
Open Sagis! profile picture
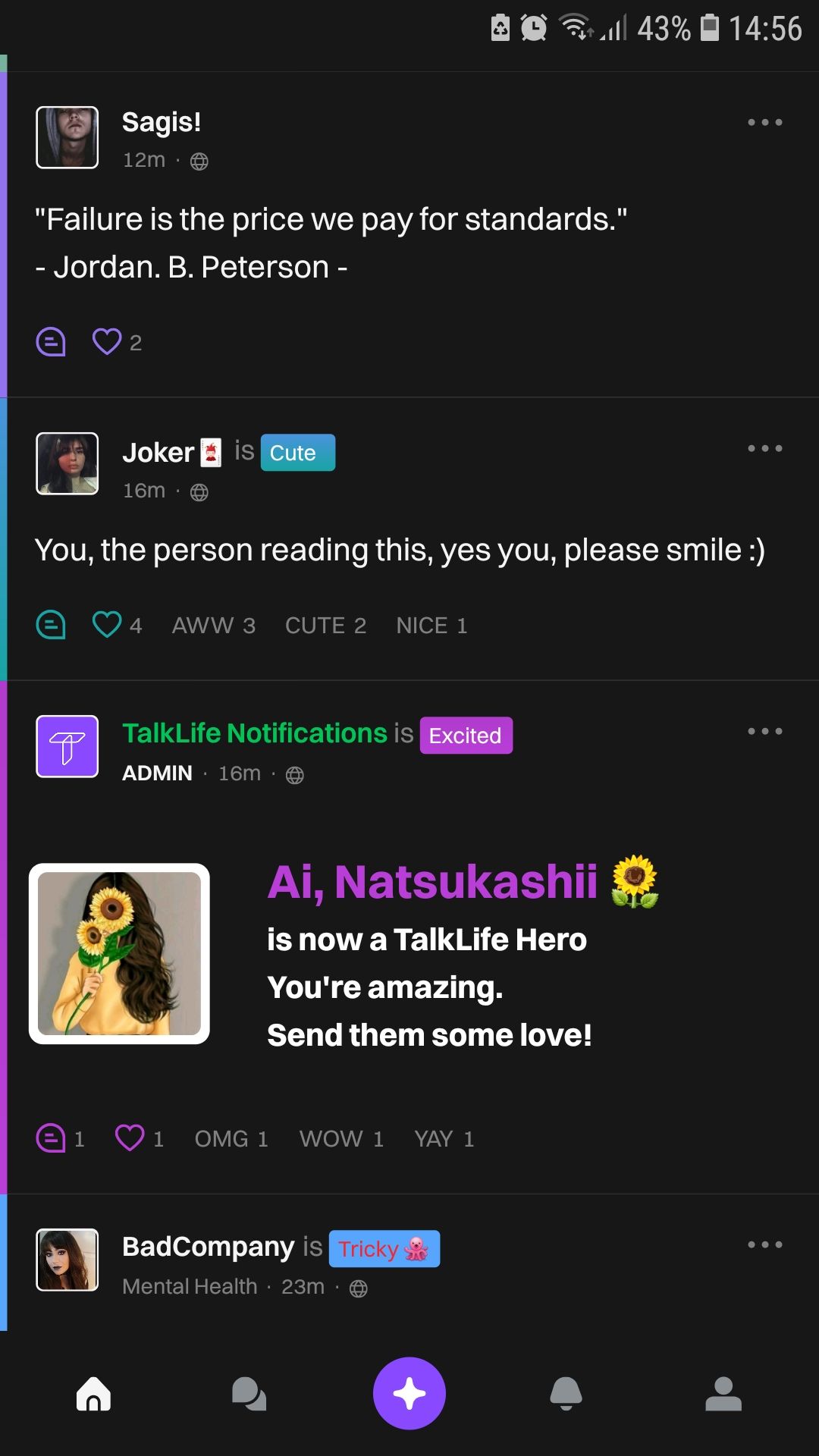coord(67,137)
